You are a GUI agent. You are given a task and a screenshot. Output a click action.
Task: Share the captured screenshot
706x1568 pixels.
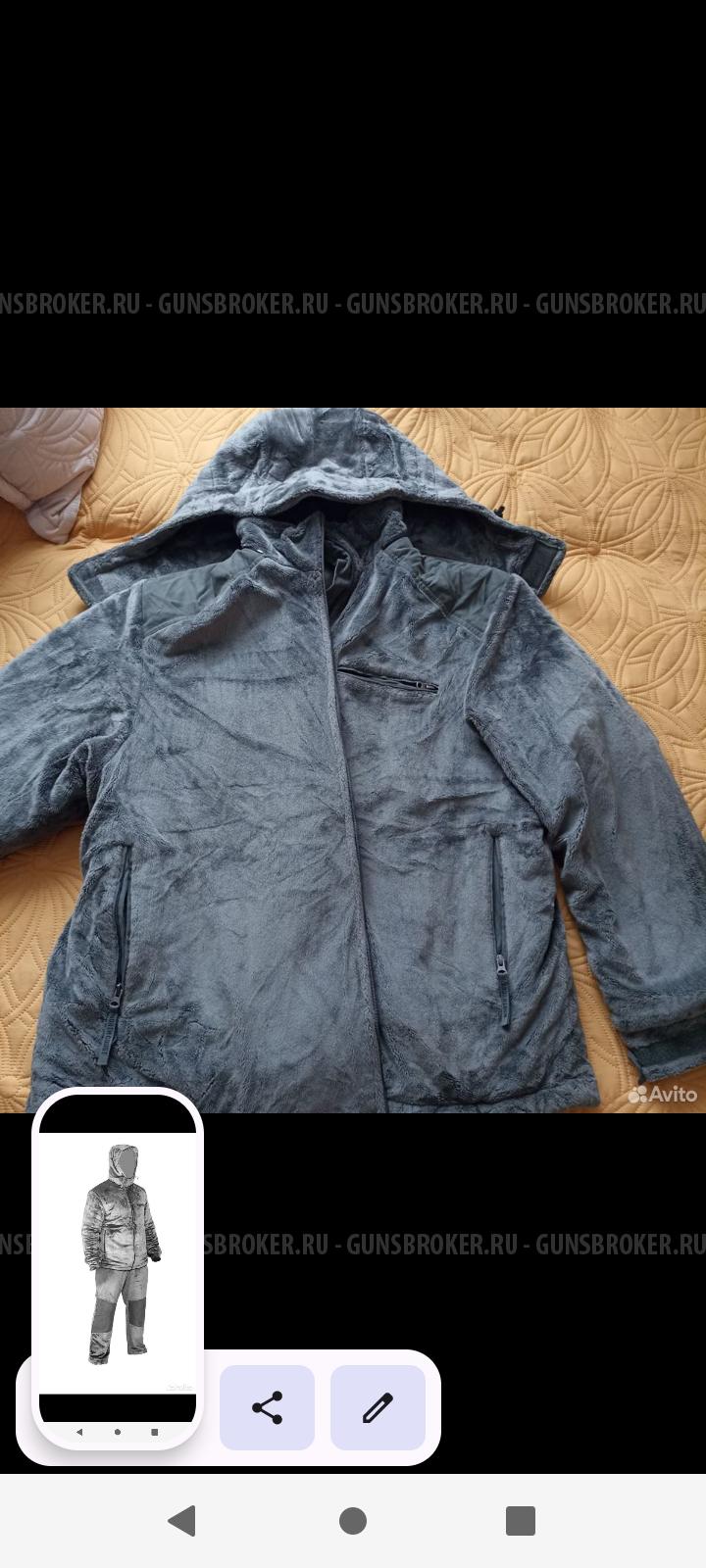click(267, 1407)
